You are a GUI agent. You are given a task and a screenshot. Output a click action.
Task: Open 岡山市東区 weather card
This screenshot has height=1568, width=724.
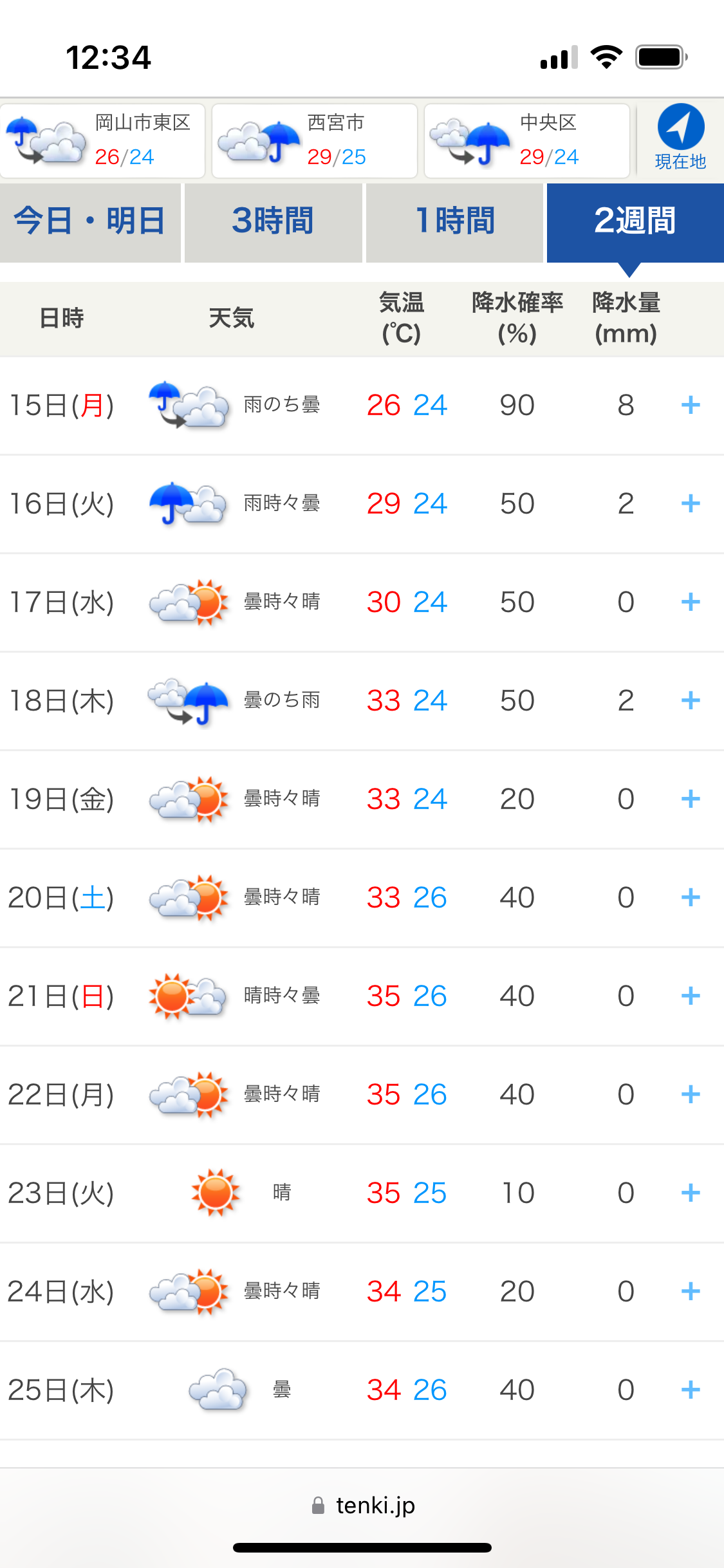(103, 140)
